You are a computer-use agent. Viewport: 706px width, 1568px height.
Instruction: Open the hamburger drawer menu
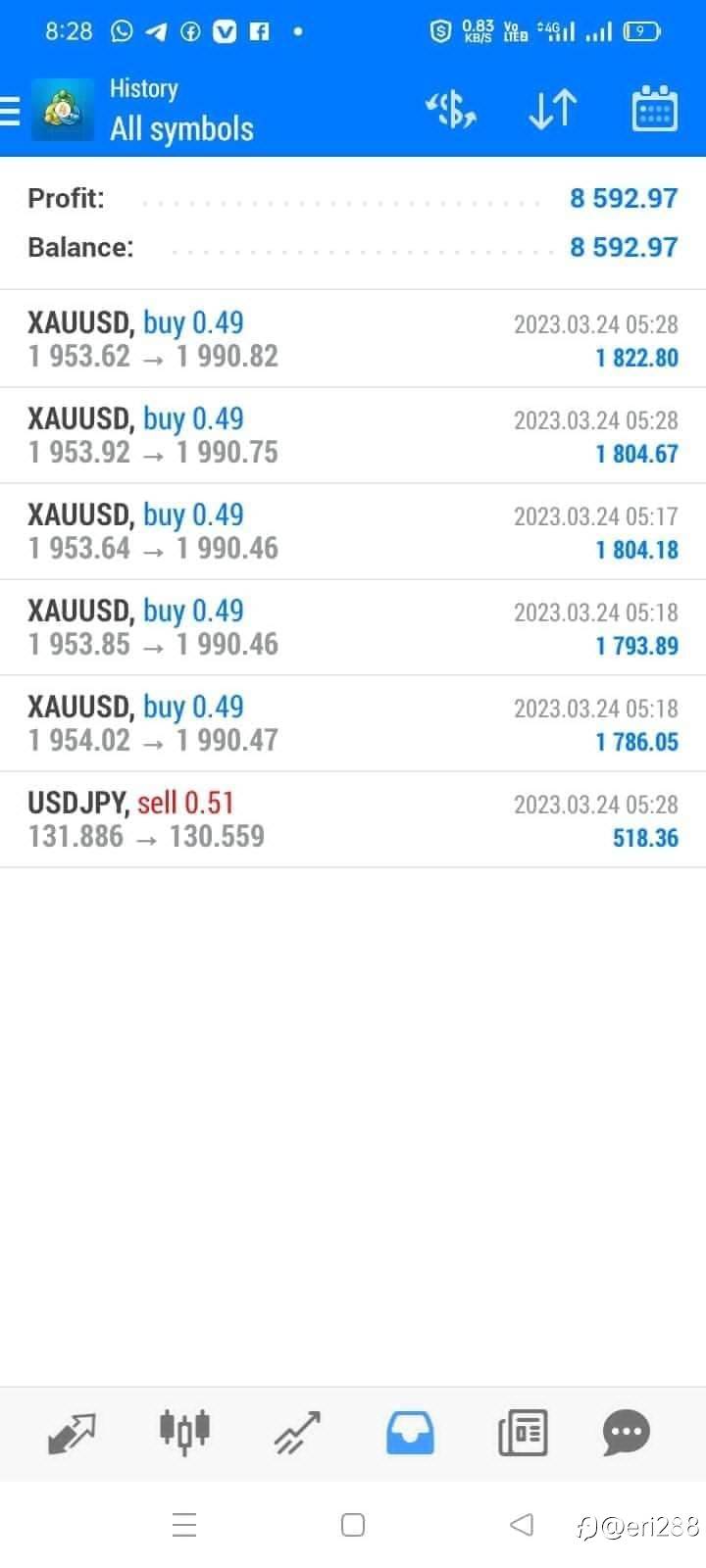pyautogui.click(x=9, y=110)
